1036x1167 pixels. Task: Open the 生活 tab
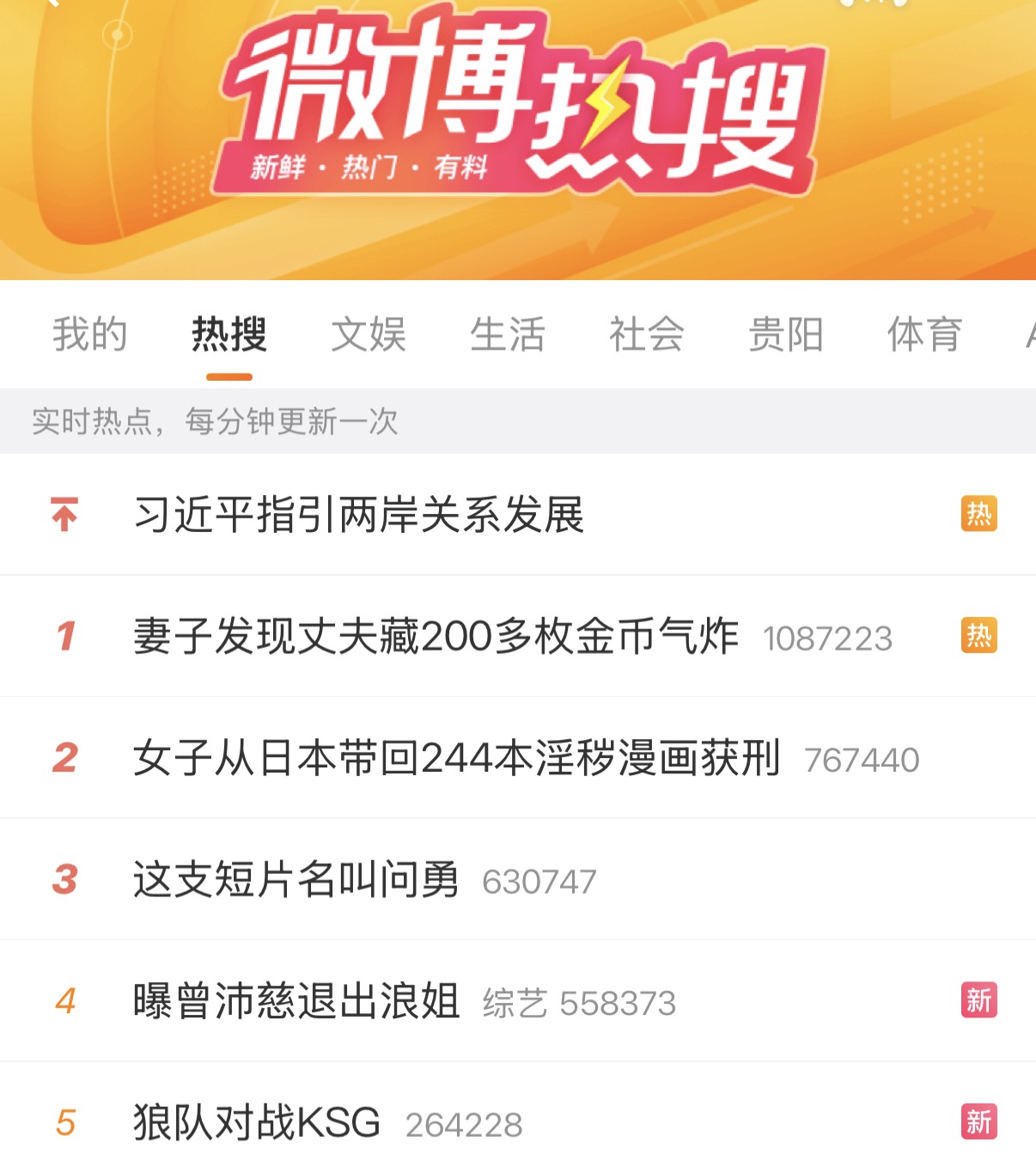[x=508, y=334]
